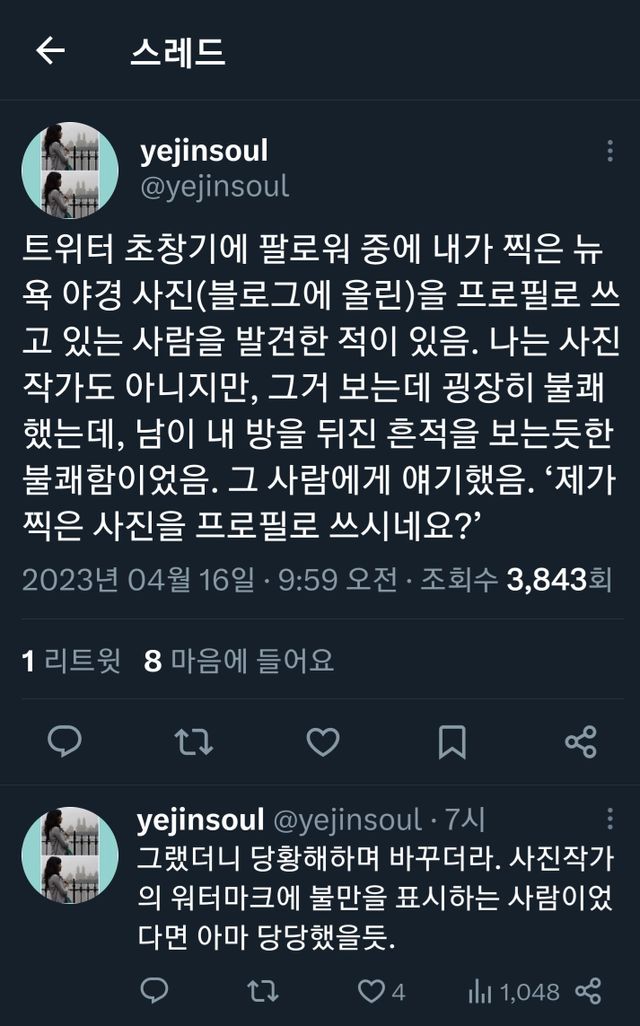View analytics showing 1,048 views on reply

click(514, 992)
